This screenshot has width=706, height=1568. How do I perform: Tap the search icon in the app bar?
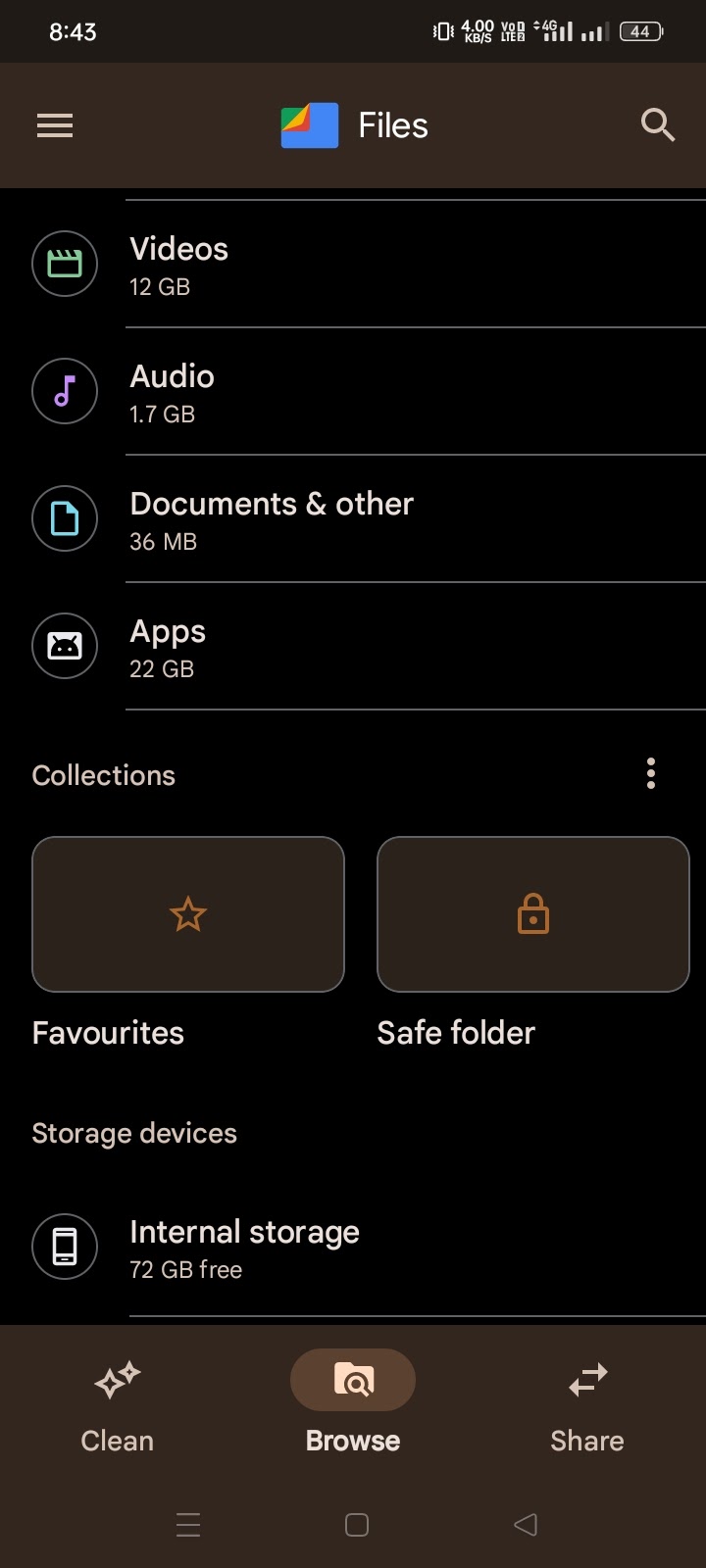[657, 125]
